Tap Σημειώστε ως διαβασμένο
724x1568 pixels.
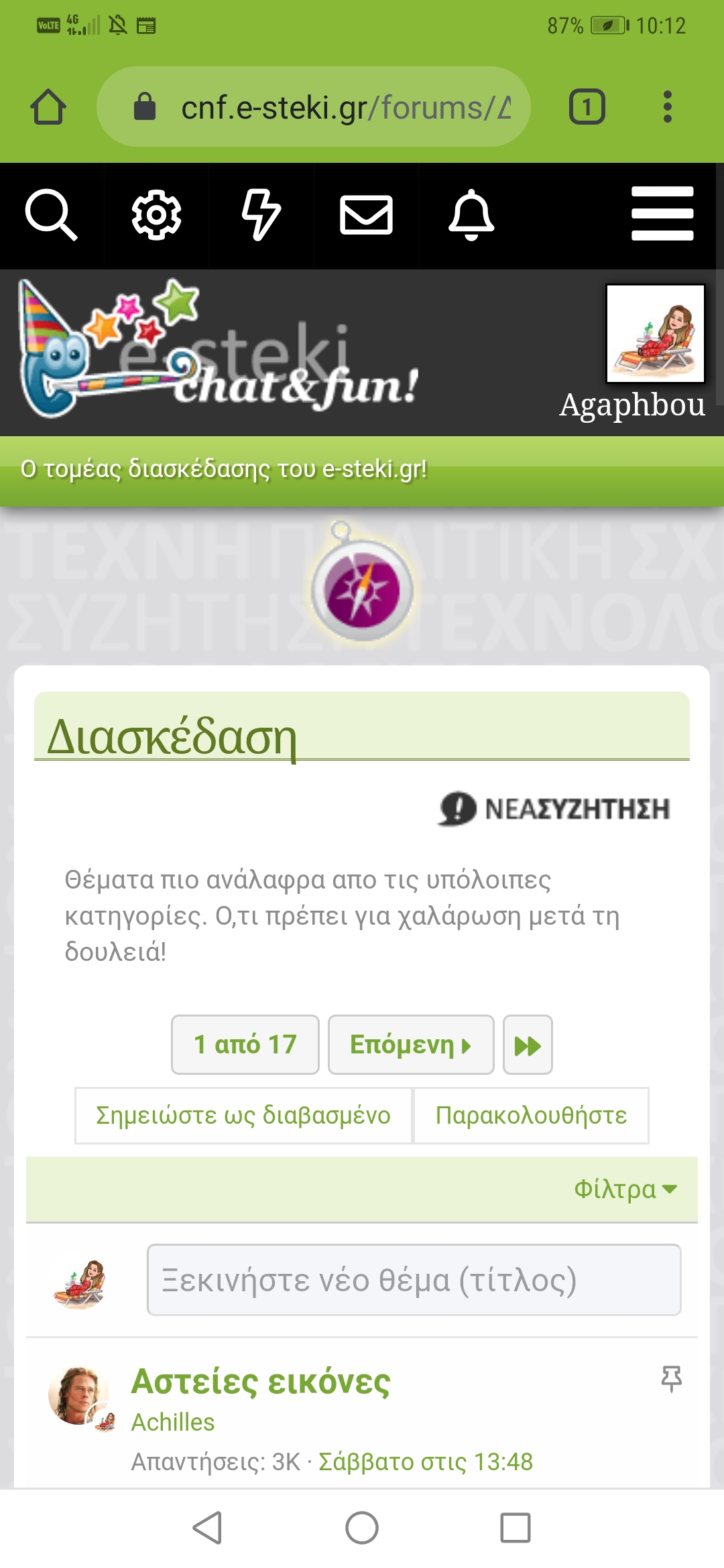click(x=243, y=1116)
